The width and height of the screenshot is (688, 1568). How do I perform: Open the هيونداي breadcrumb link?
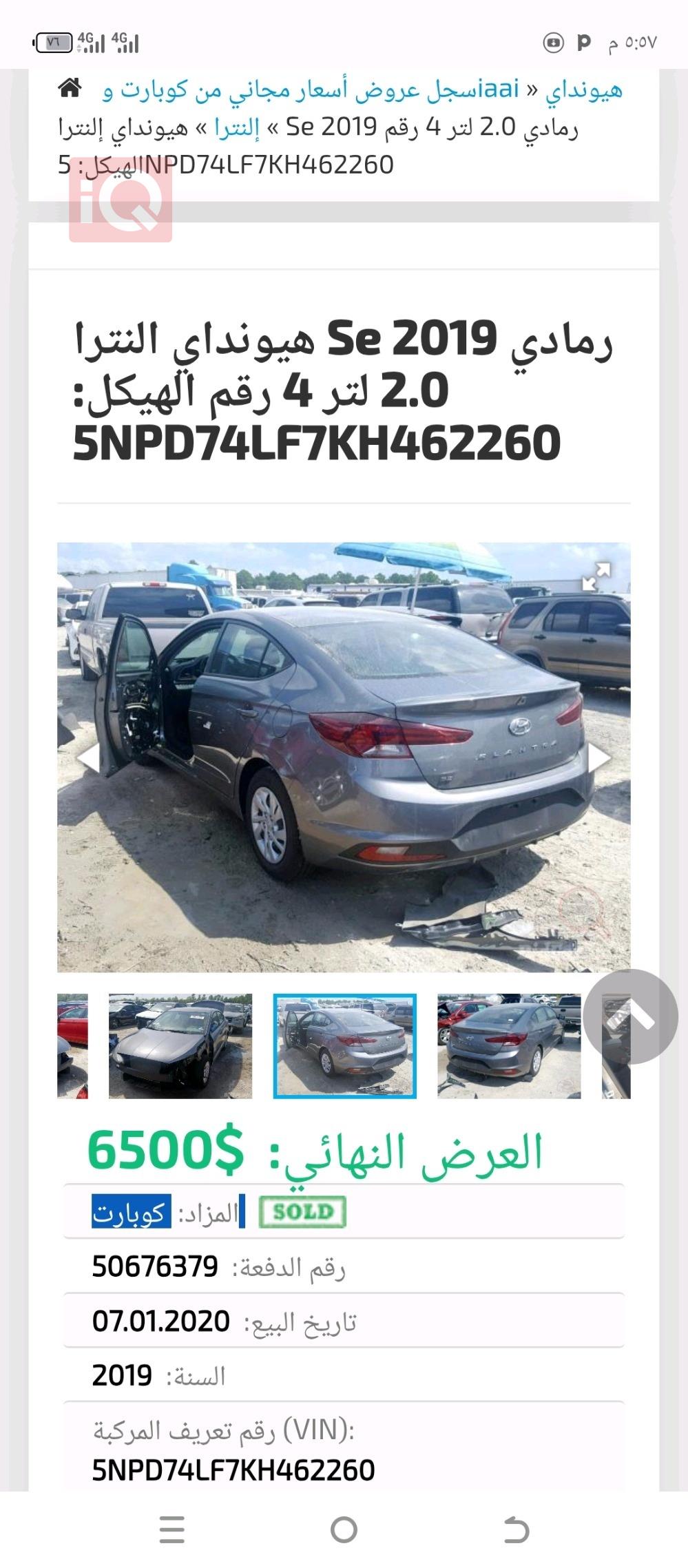584,90
